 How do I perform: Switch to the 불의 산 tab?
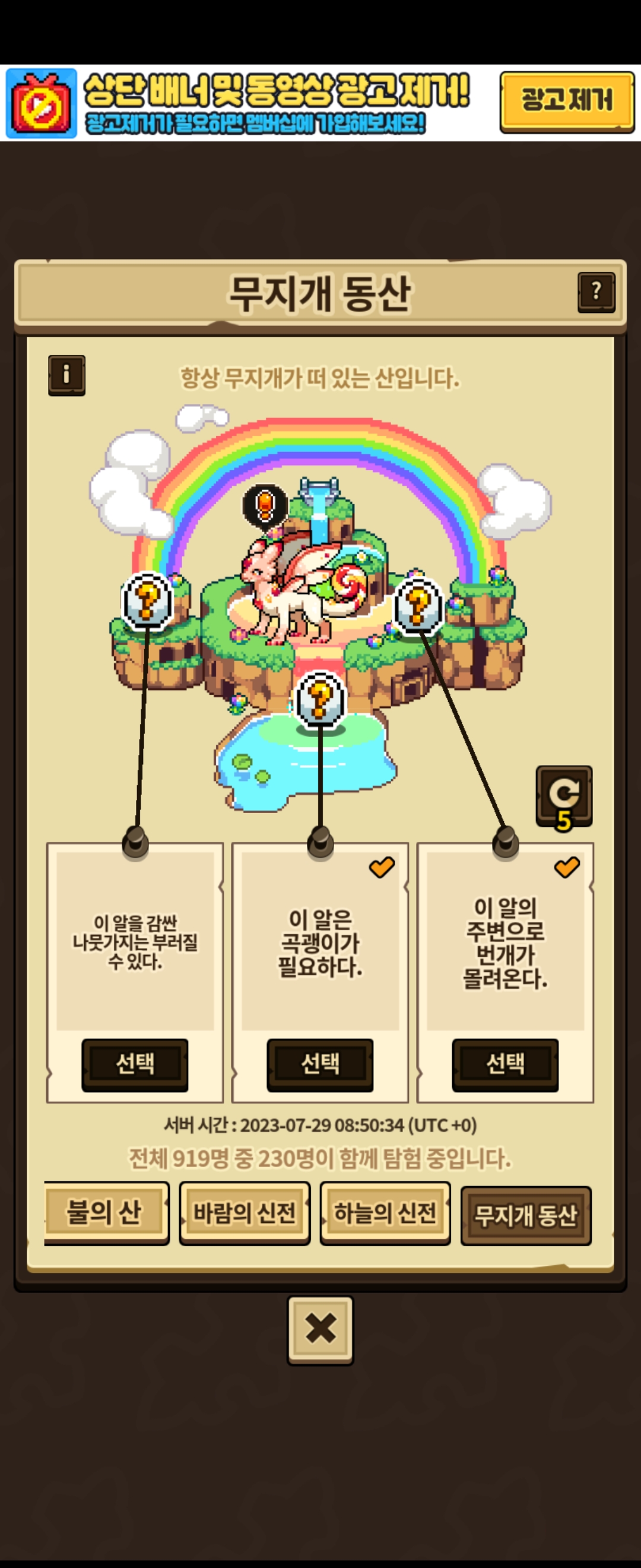(x=105, y=1212)
